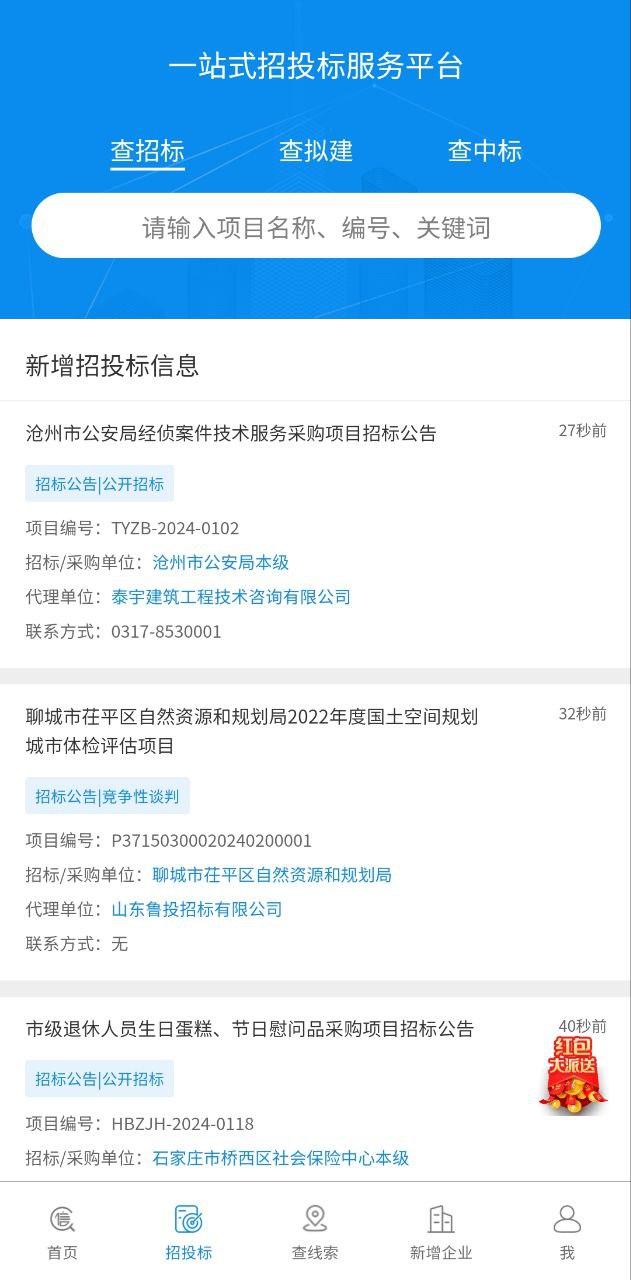
Task: Switch to the 查中标 tab
Action: (484, 151)
